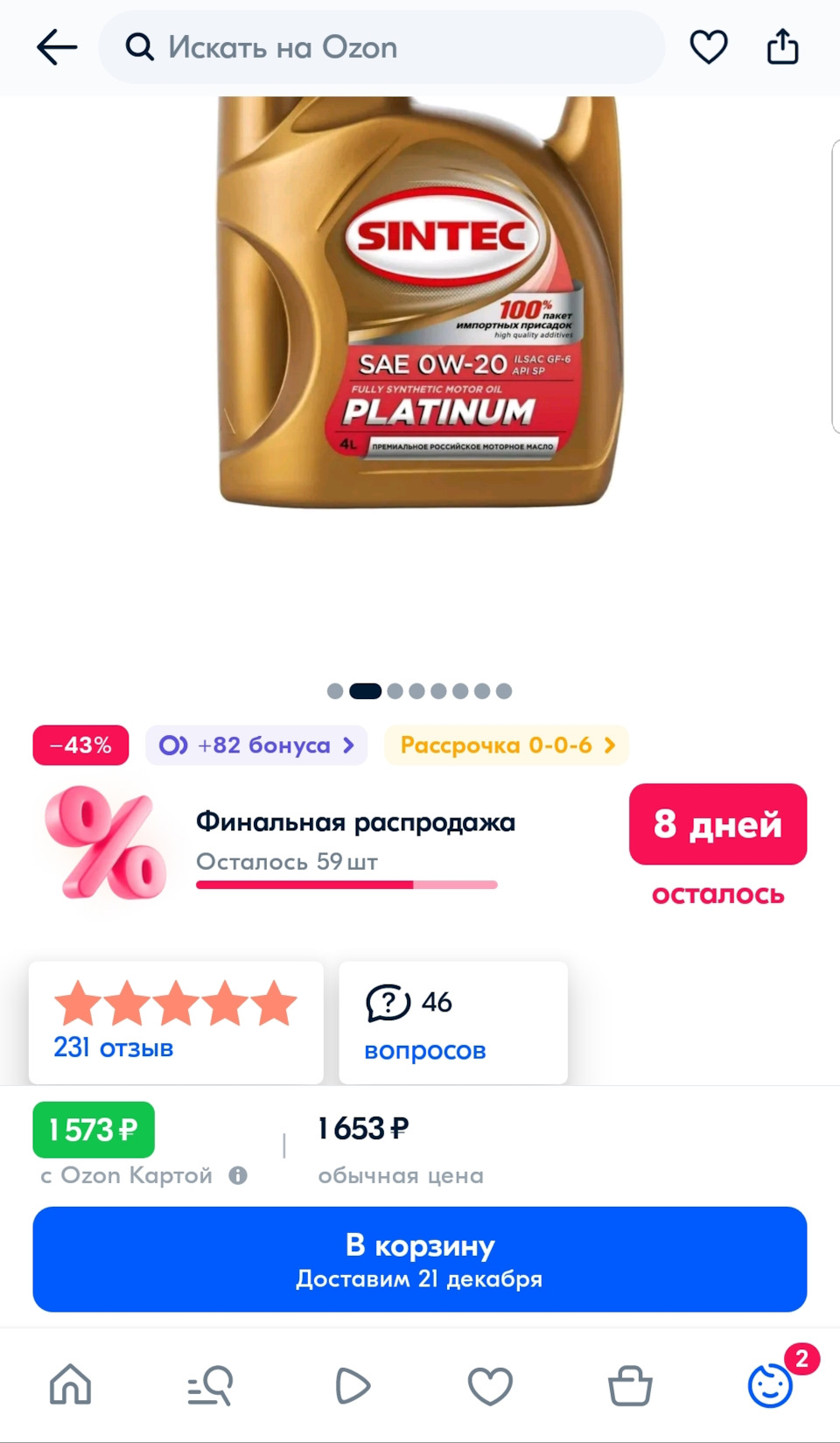This screenshot has height=1443, width=840.
Task: Open the '+82 бонуса' chip
Action: tap(256, 746)
